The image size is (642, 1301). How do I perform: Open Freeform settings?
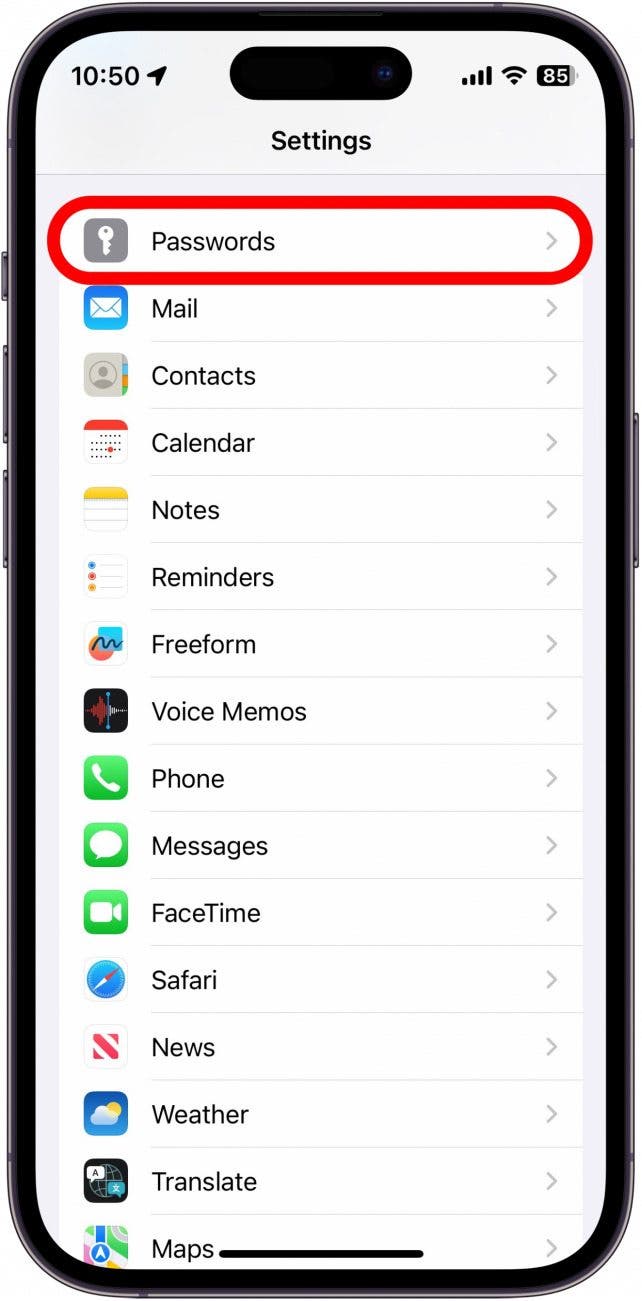point(320,644)
